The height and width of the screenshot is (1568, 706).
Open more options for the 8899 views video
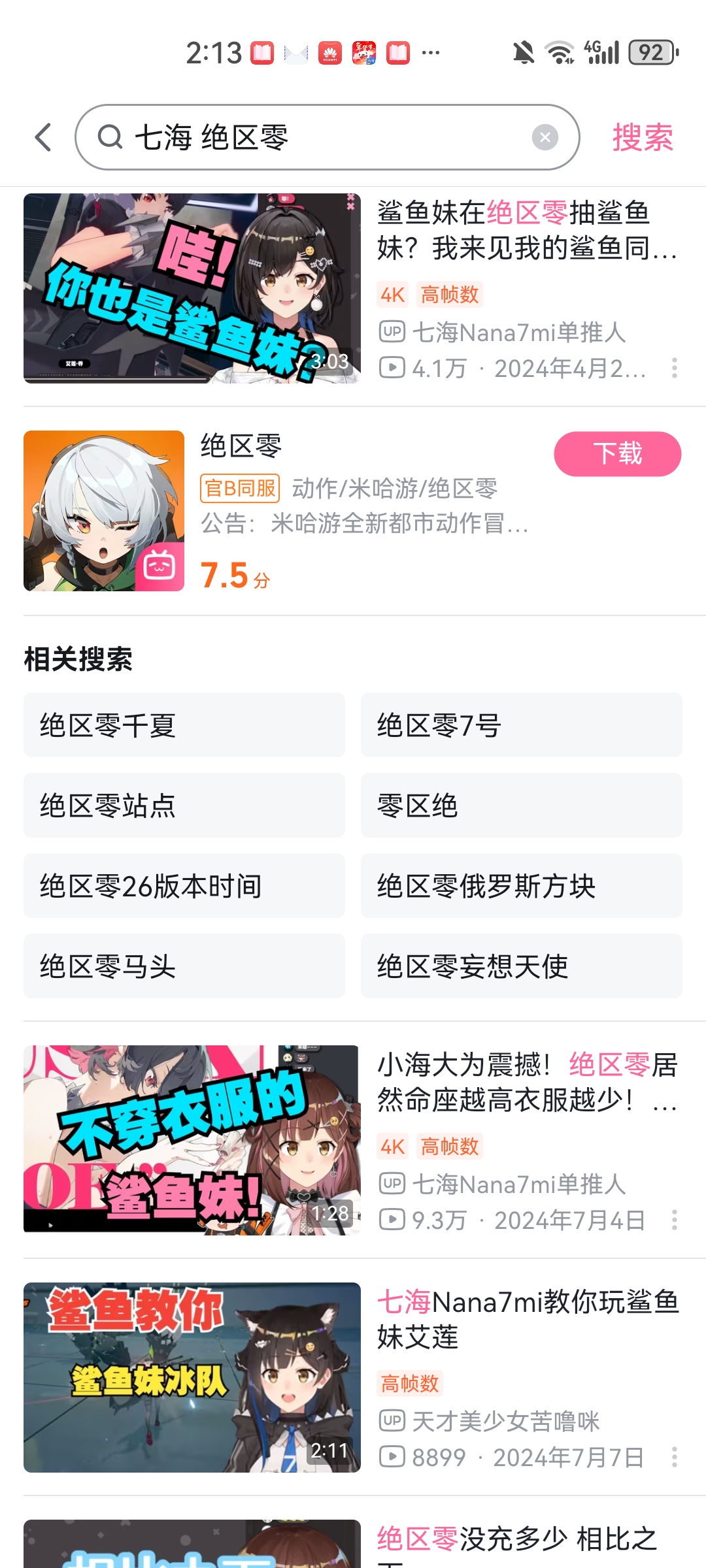(x=674, y=1457)
